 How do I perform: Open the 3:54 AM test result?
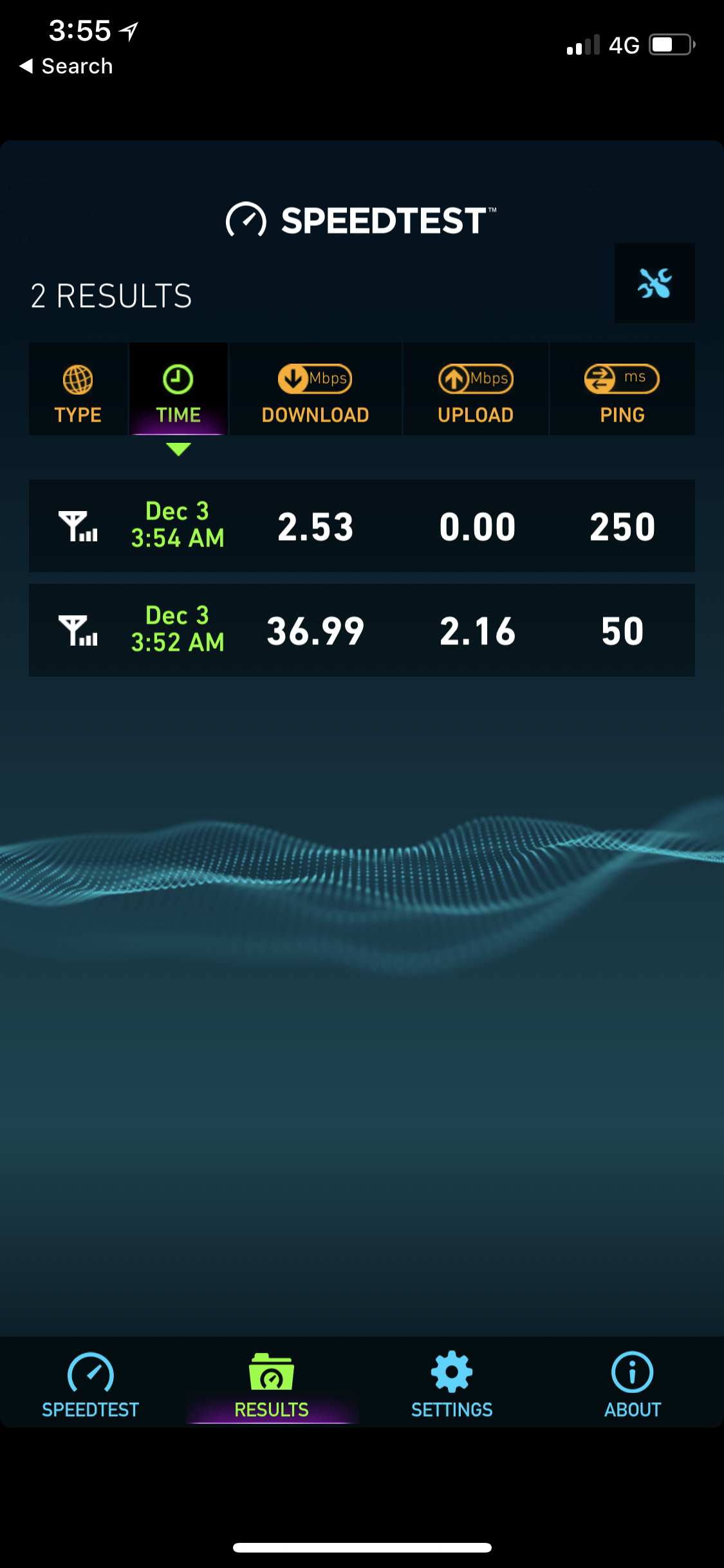(362, 526)
